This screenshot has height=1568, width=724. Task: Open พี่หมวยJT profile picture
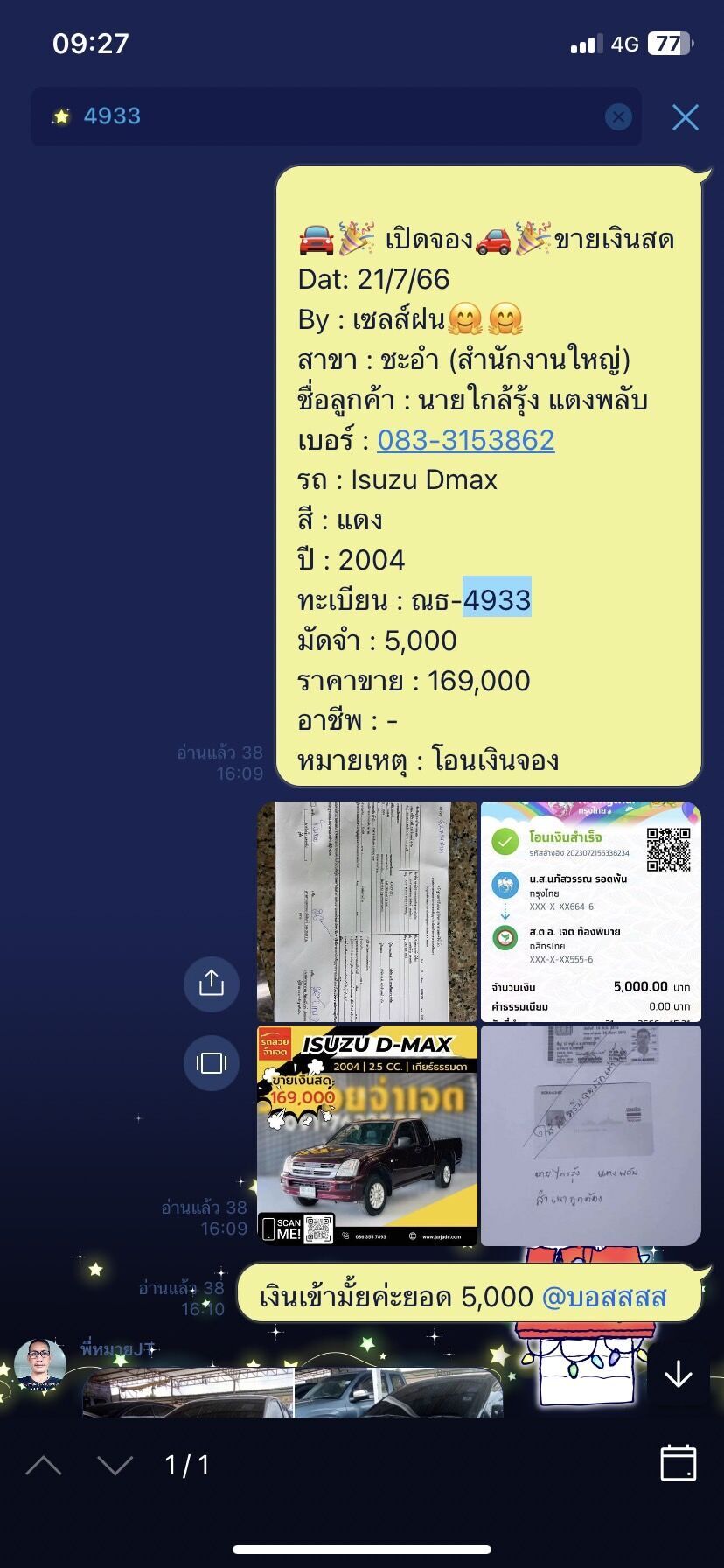click(x=40, y=1364)
